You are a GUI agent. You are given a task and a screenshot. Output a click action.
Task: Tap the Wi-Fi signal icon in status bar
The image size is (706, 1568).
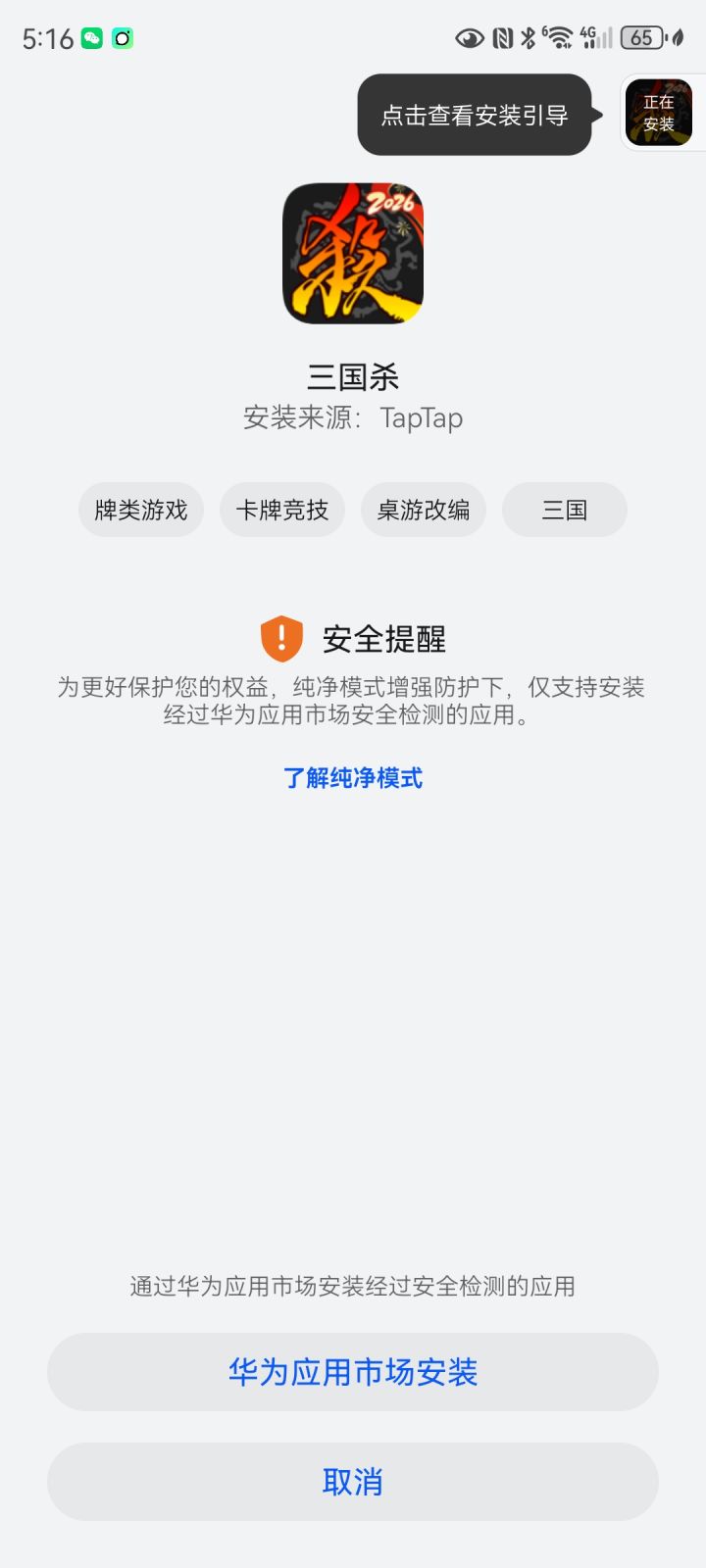(561, 37)
